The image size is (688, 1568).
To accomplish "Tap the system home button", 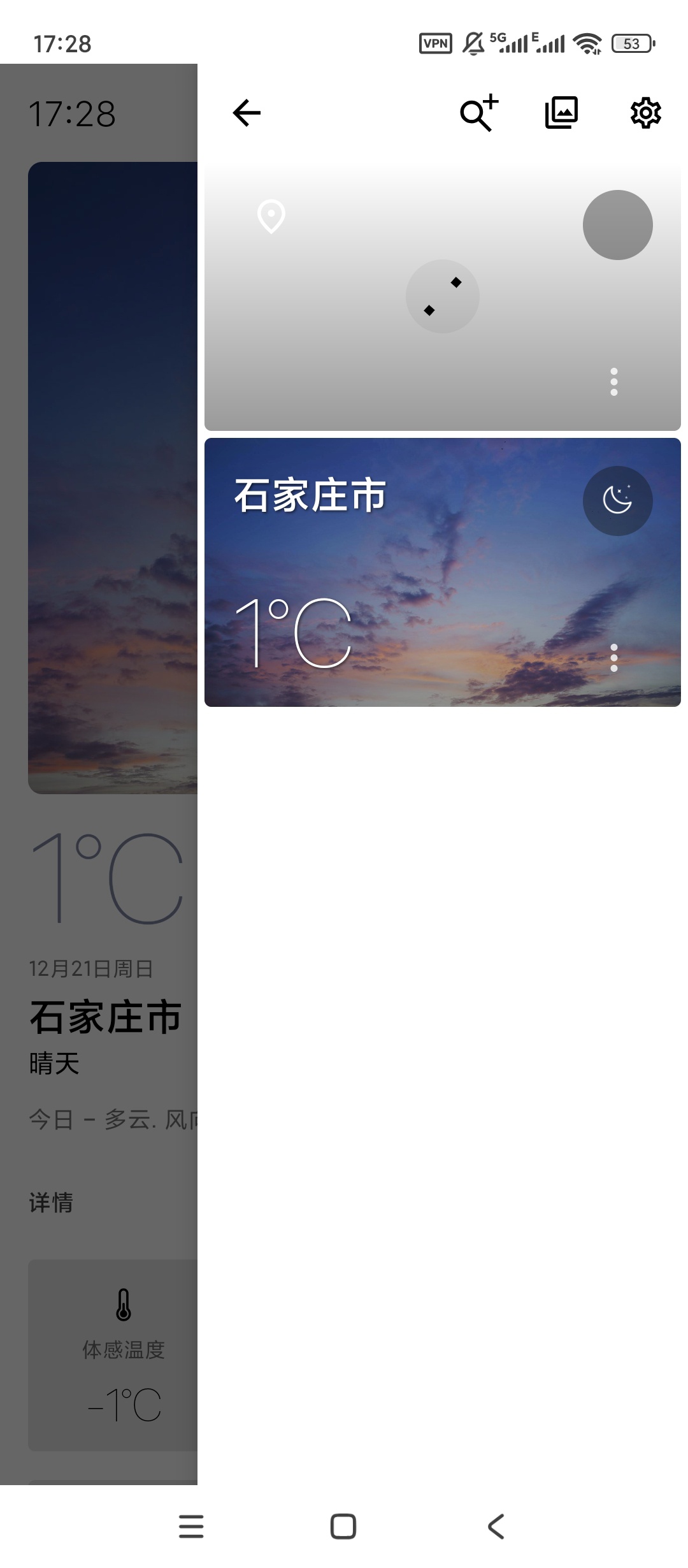I will pyautogui.click(x=343, y=1527).
